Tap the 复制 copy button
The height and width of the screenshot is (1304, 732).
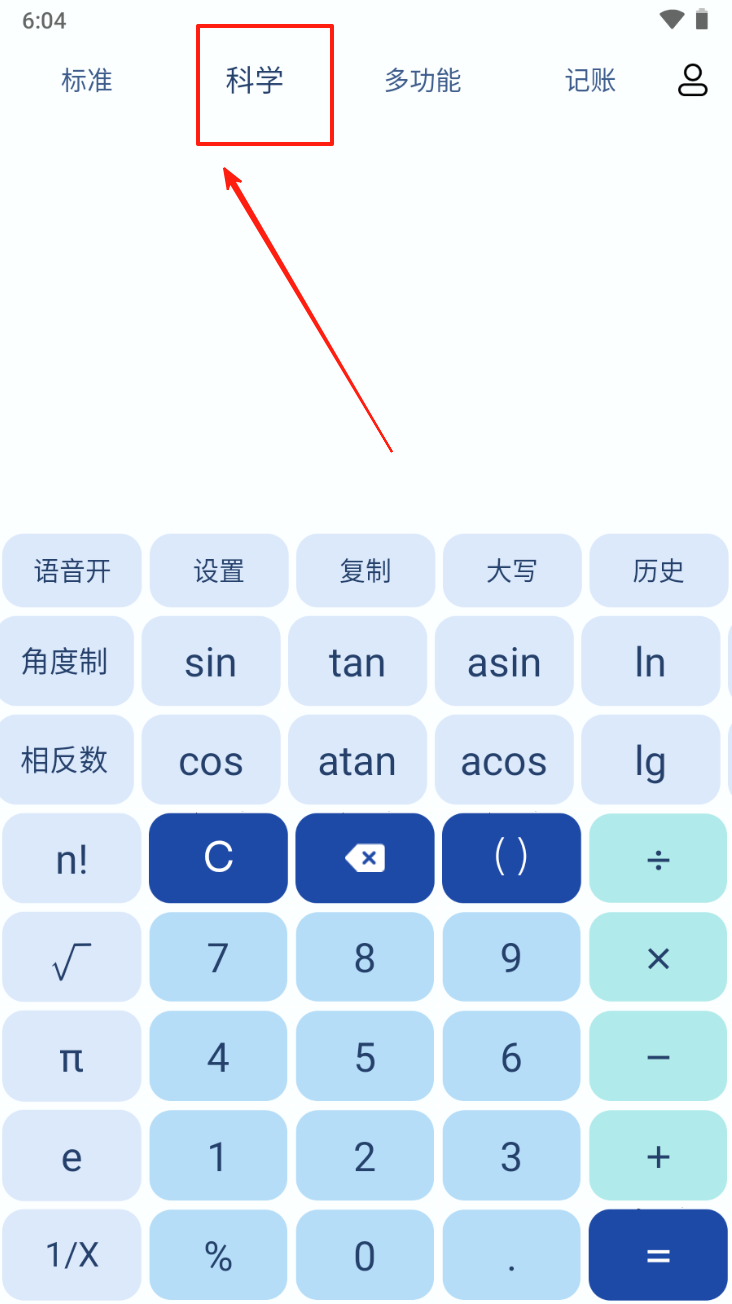click(365, 571)
